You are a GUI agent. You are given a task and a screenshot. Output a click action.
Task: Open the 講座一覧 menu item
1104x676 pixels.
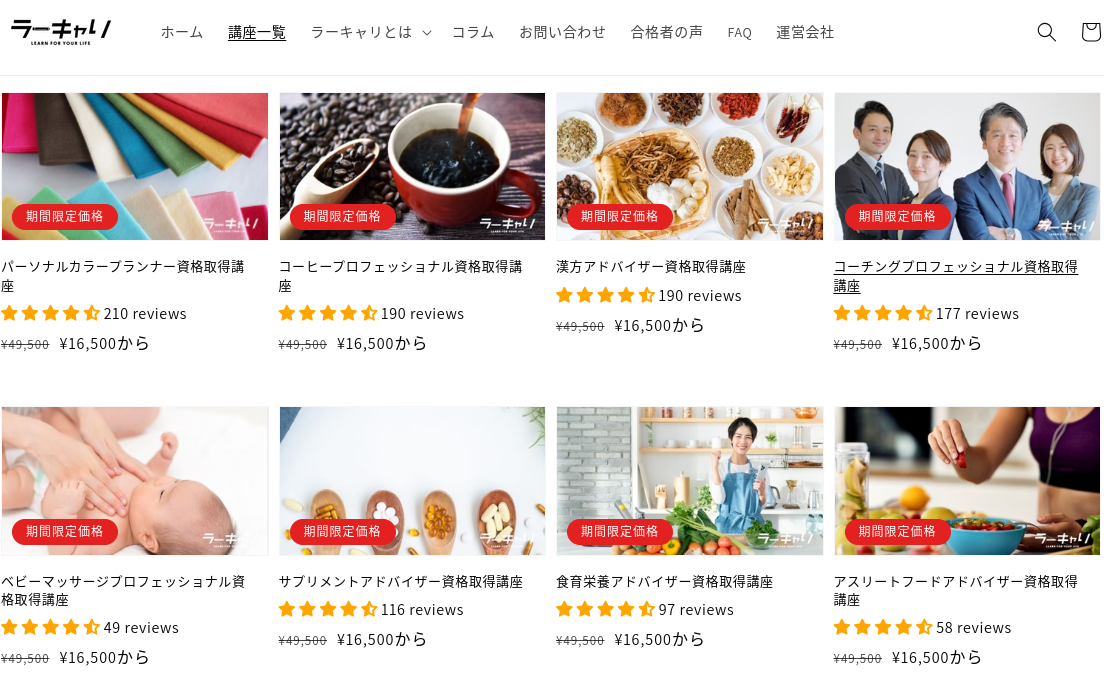[257, 32]
